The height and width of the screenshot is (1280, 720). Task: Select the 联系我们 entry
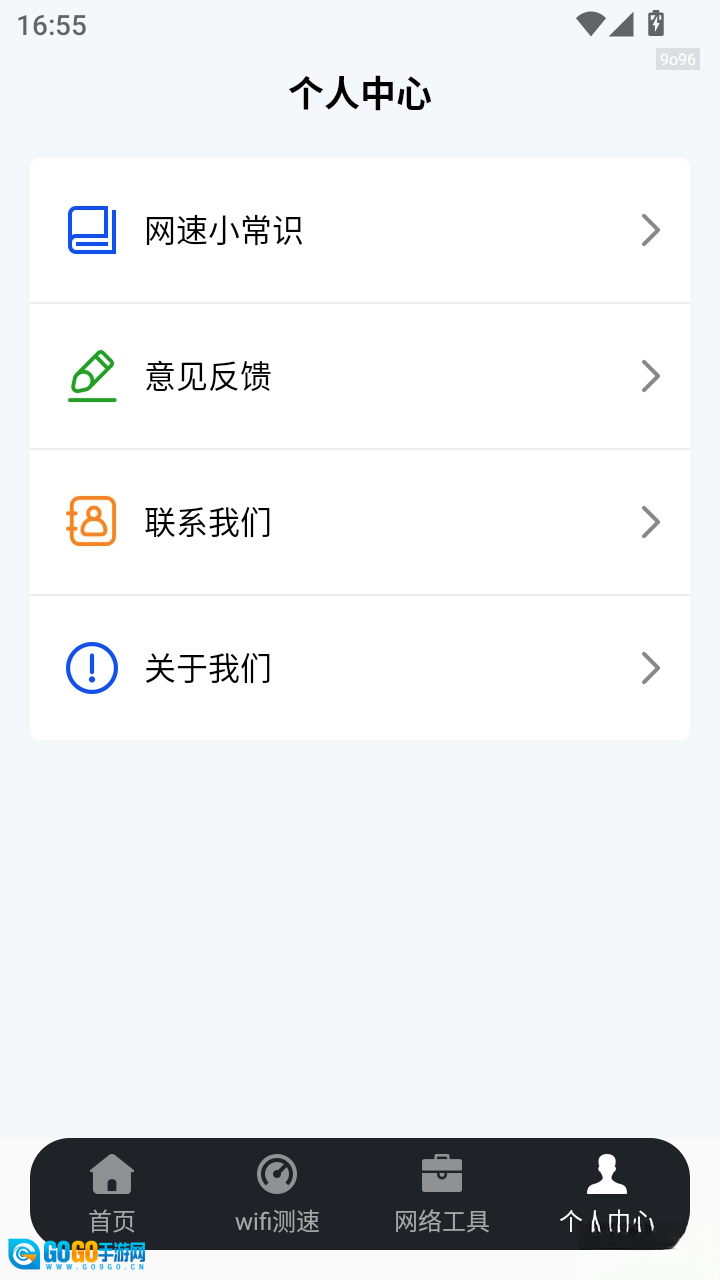point(360,523)
